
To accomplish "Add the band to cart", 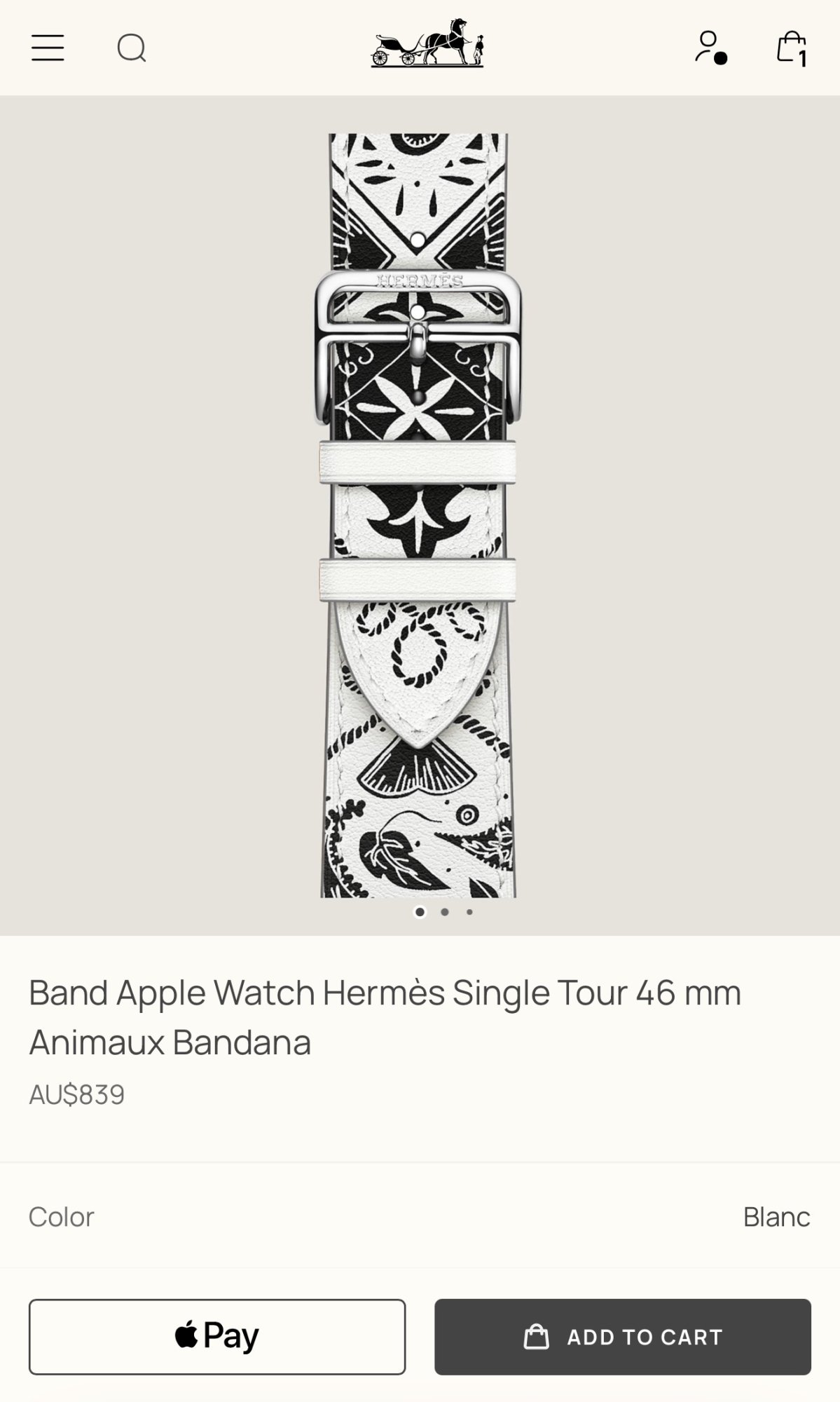I will [623, 1336].
